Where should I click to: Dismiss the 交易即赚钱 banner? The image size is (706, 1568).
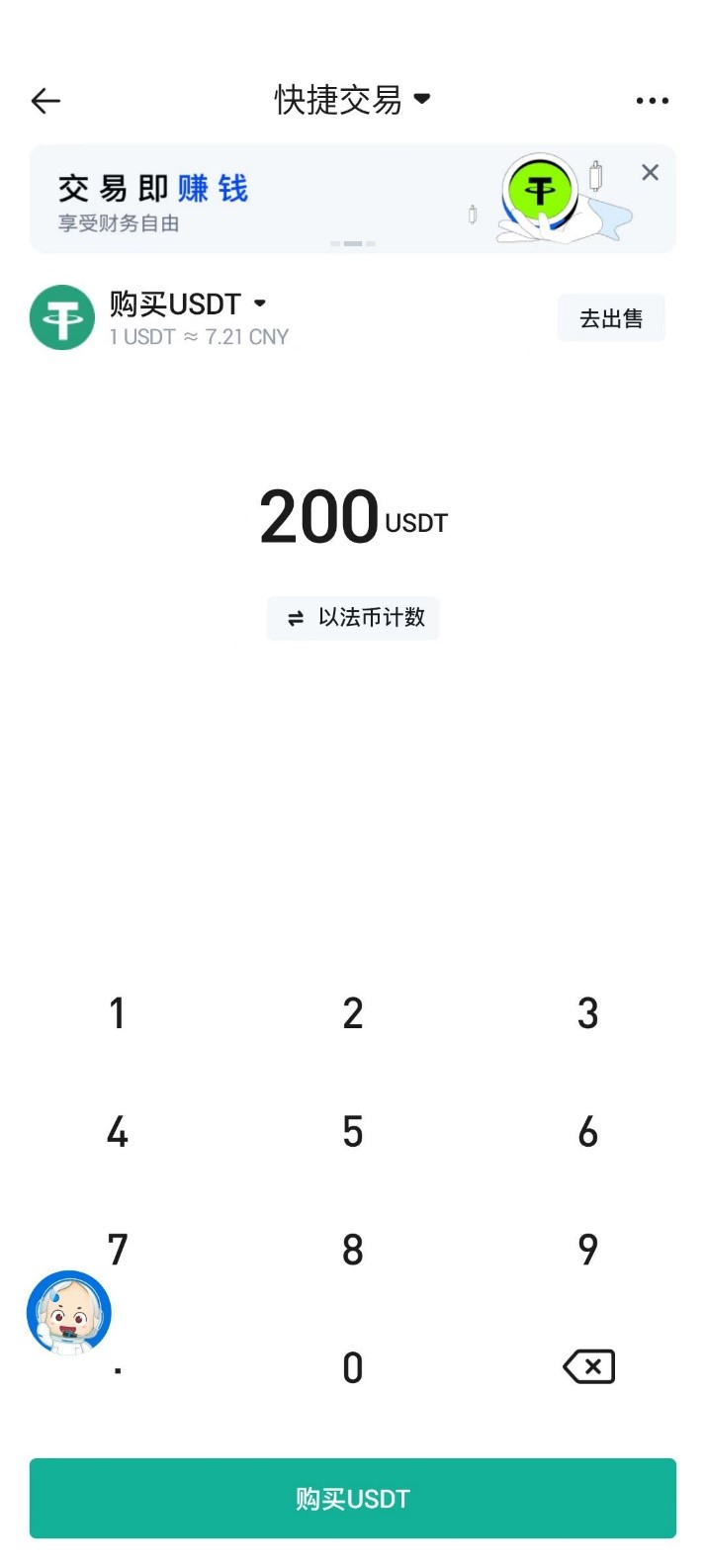click(650, 172)
